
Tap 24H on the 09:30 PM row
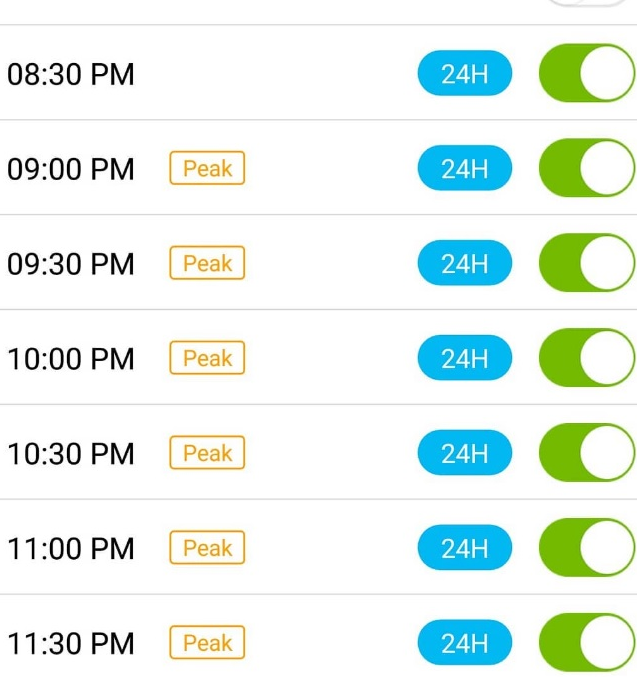click(x=464, y=264)
